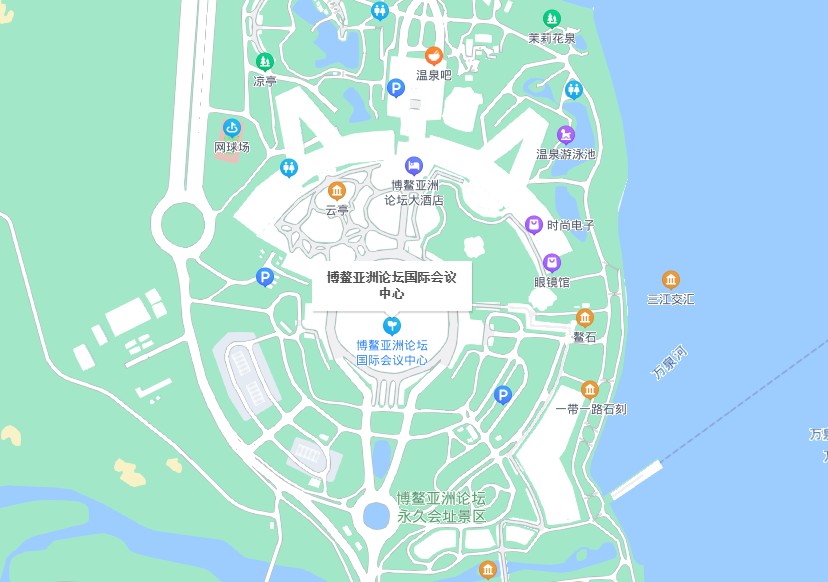Tap the 博鳌亚洲论坛国际会议中心 location marker
The height and width of the screenshot is (582, 828).
pos(392,325)
